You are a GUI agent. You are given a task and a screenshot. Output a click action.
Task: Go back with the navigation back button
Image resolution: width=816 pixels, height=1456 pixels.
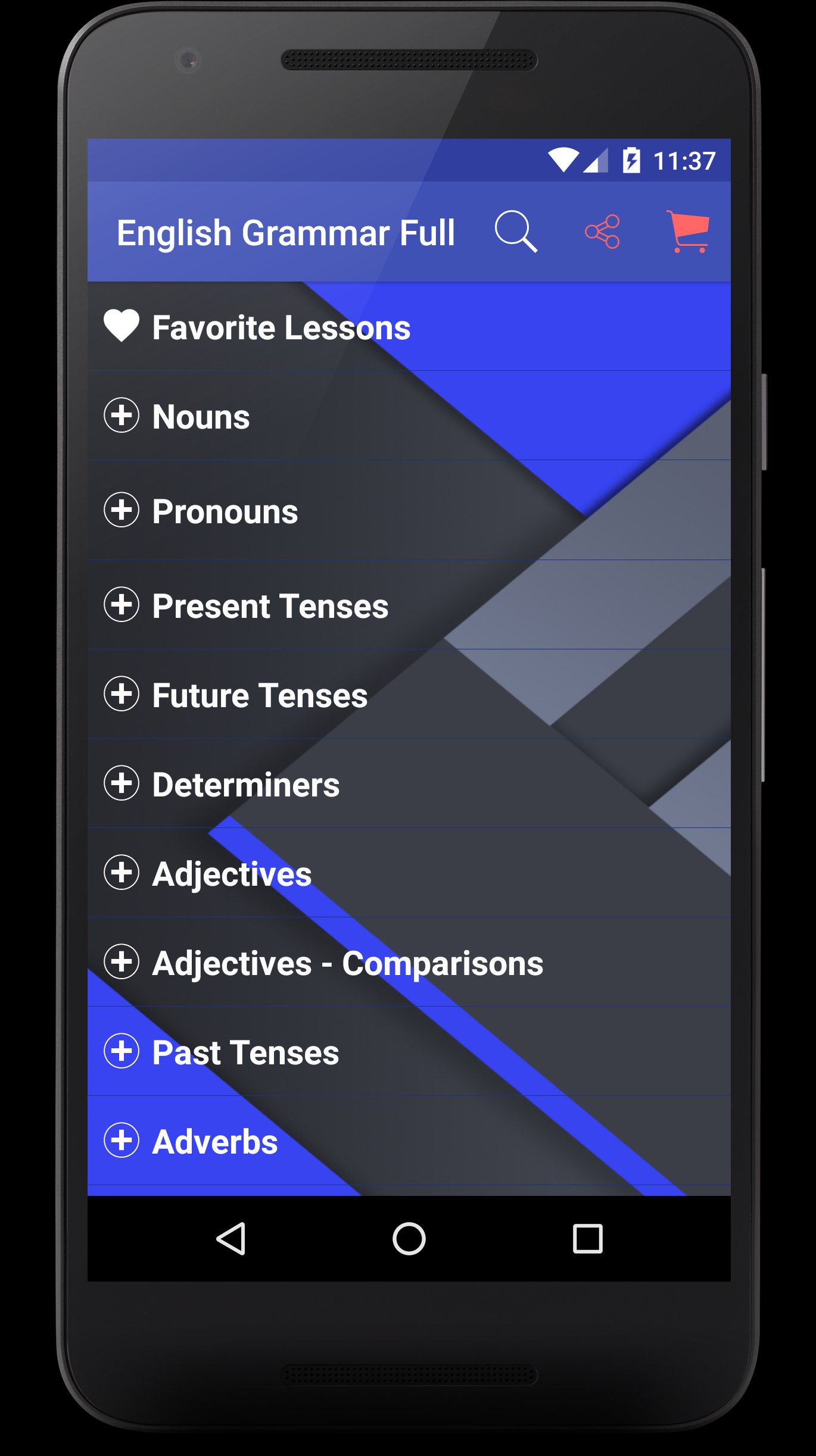tap(231, 1239)
